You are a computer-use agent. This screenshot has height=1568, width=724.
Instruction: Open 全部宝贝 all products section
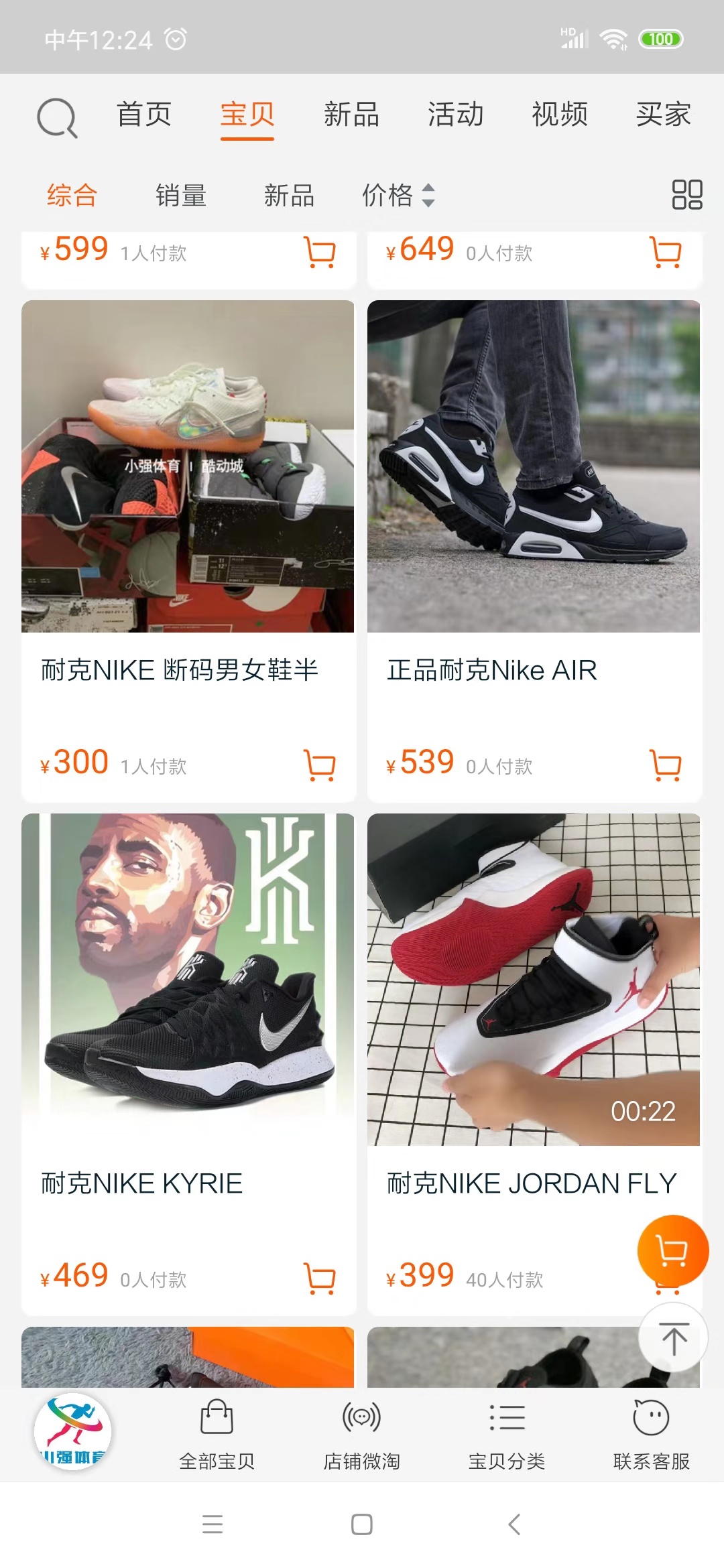coord(217,1434)
